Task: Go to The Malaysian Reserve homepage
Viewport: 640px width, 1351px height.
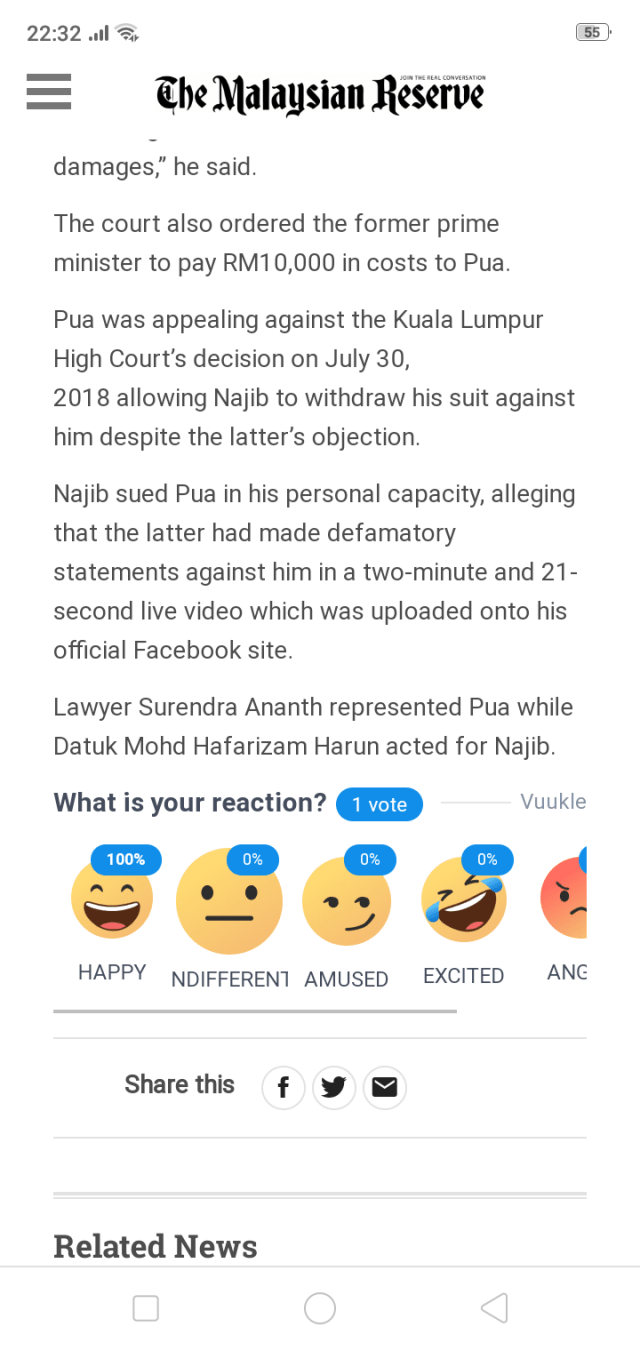Action: click(x=319, y=94)
